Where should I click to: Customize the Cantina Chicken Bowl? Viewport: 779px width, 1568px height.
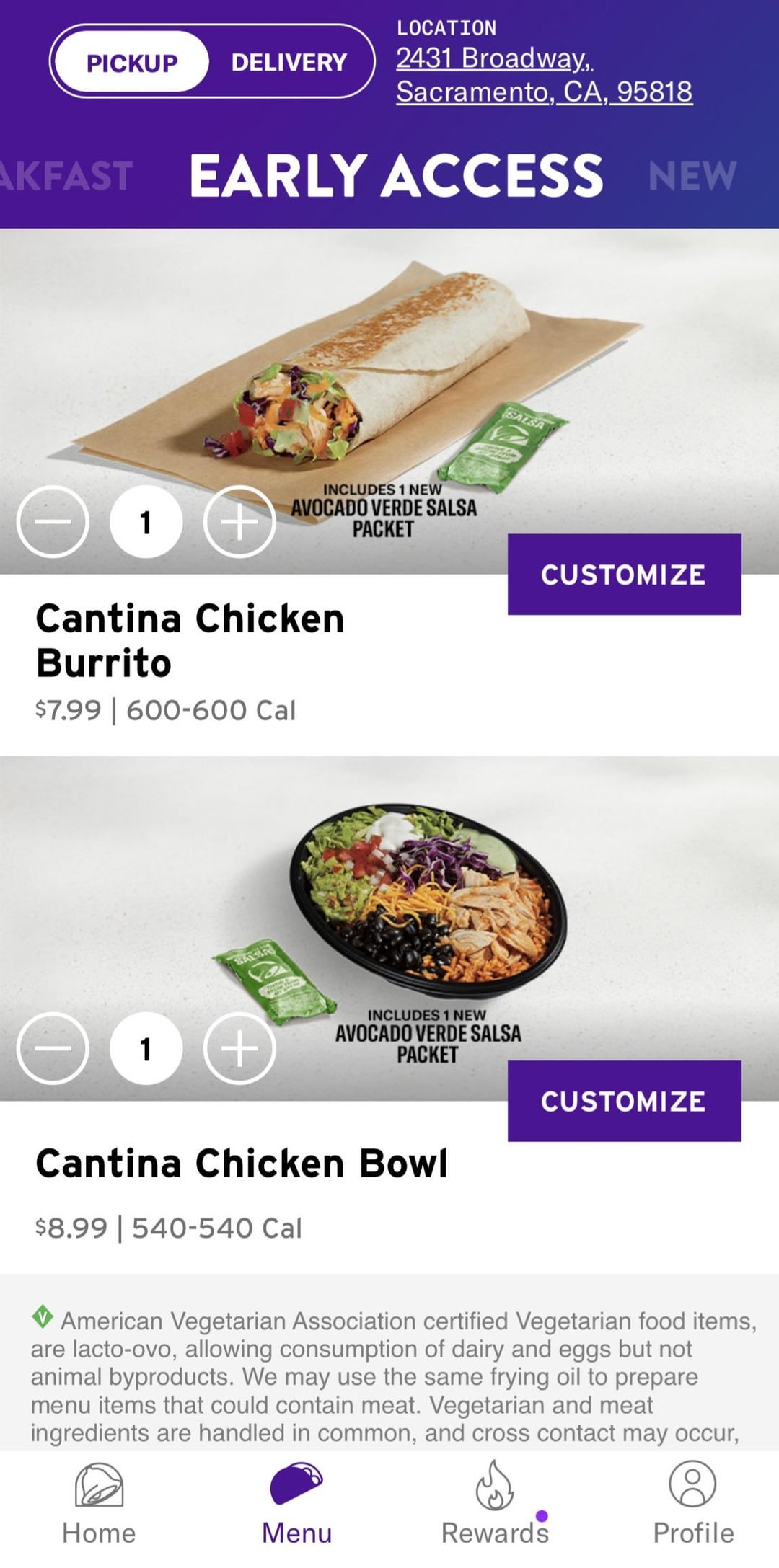click(x=624, y=1101)
